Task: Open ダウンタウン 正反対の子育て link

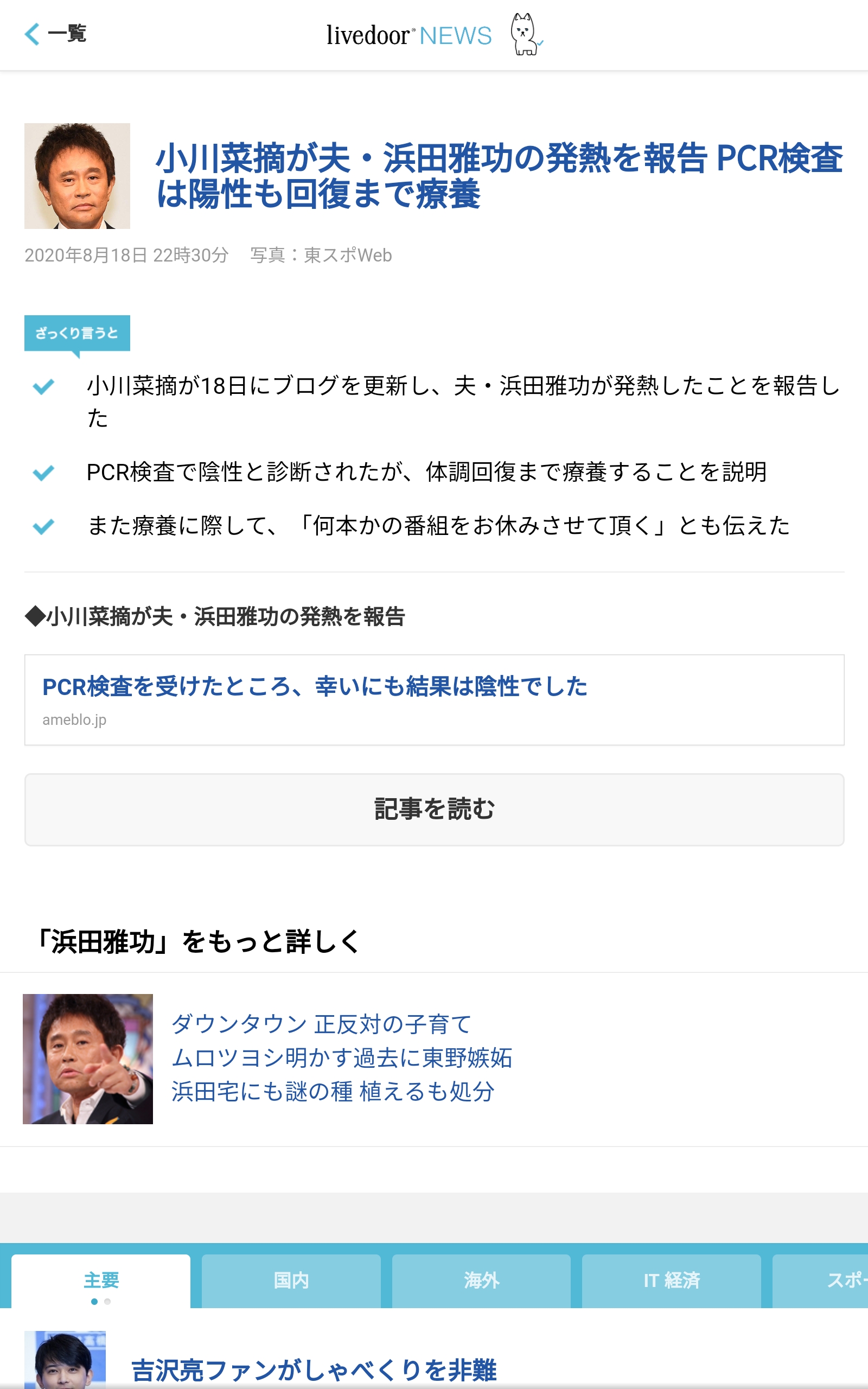Action: point(321,1024)
